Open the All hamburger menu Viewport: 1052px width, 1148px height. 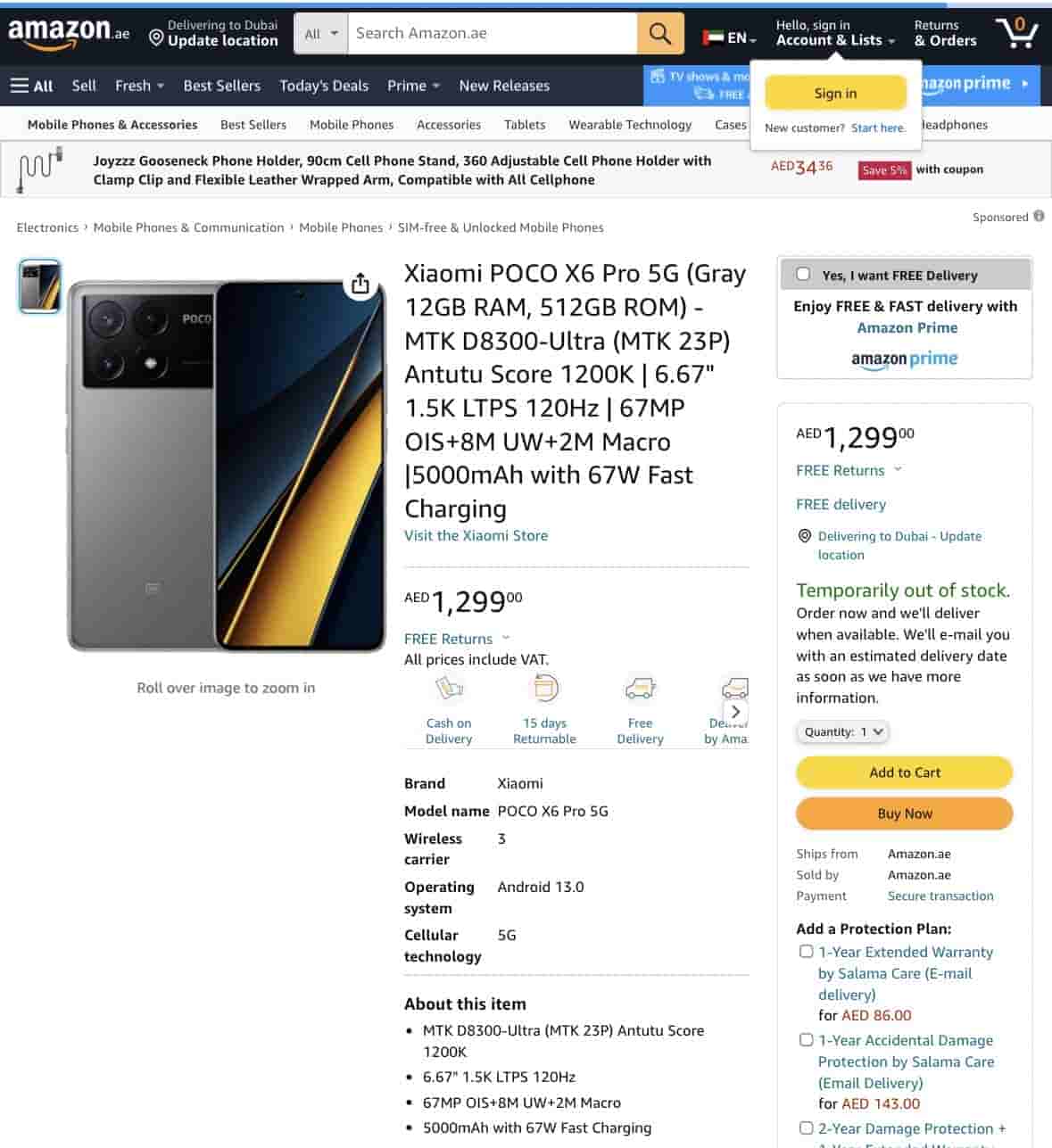coord(31,86)
